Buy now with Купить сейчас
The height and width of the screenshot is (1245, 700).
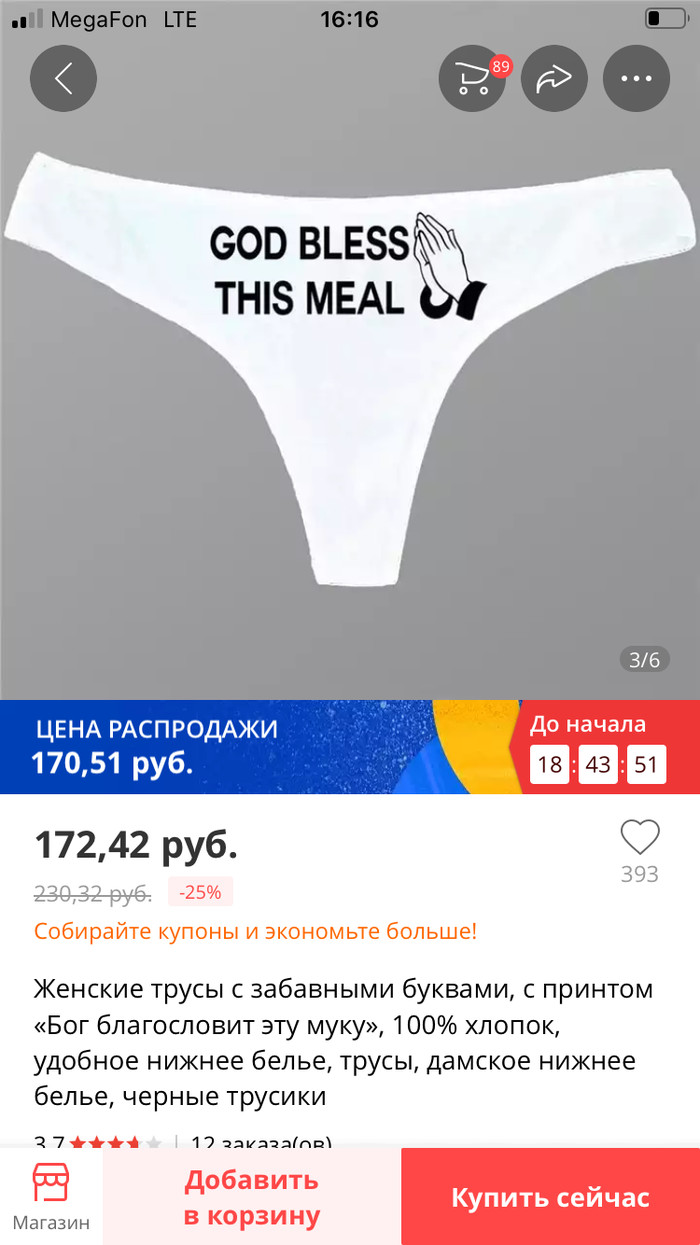550,1197
